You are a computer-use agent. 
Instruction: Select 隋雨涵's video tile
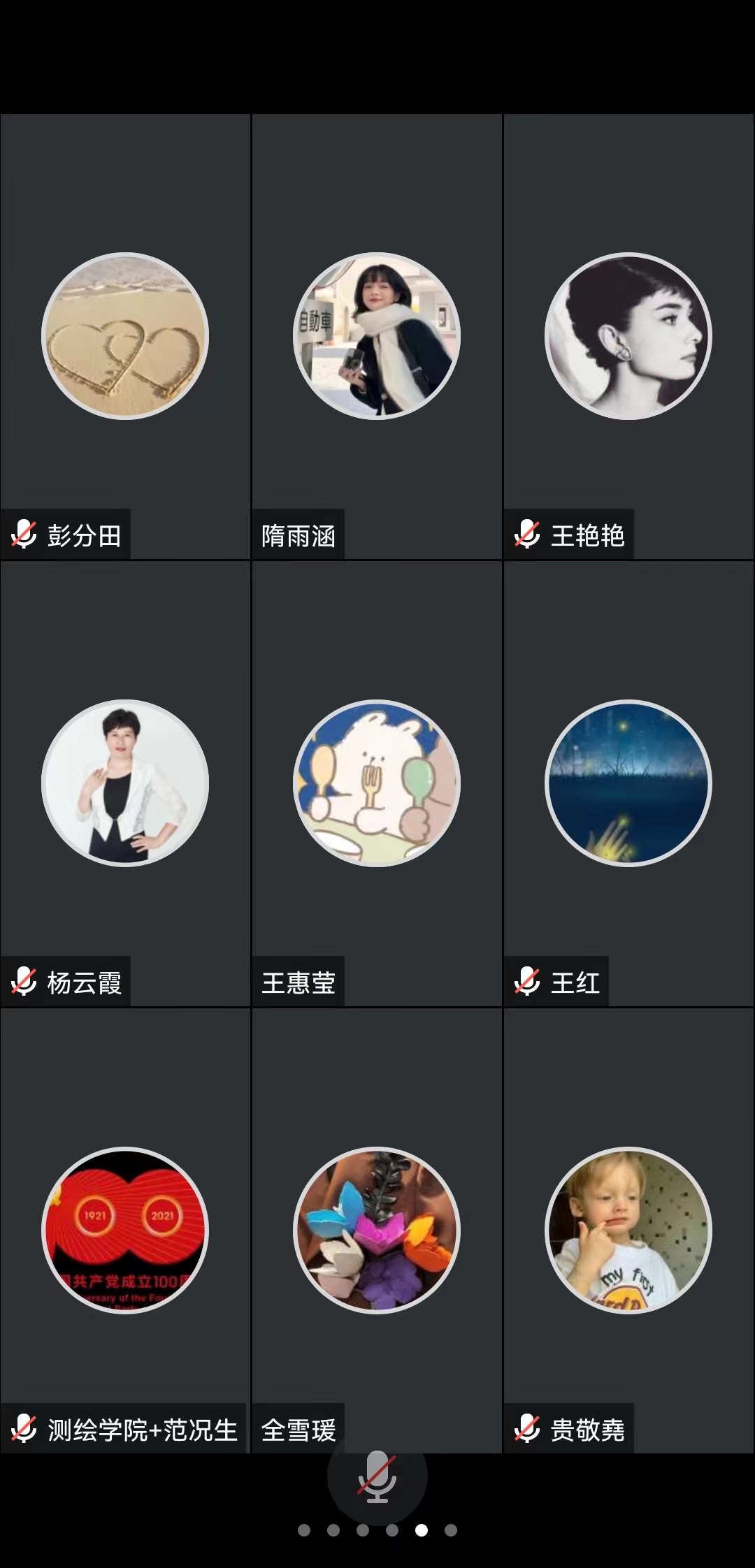click(x=377, y=336)
